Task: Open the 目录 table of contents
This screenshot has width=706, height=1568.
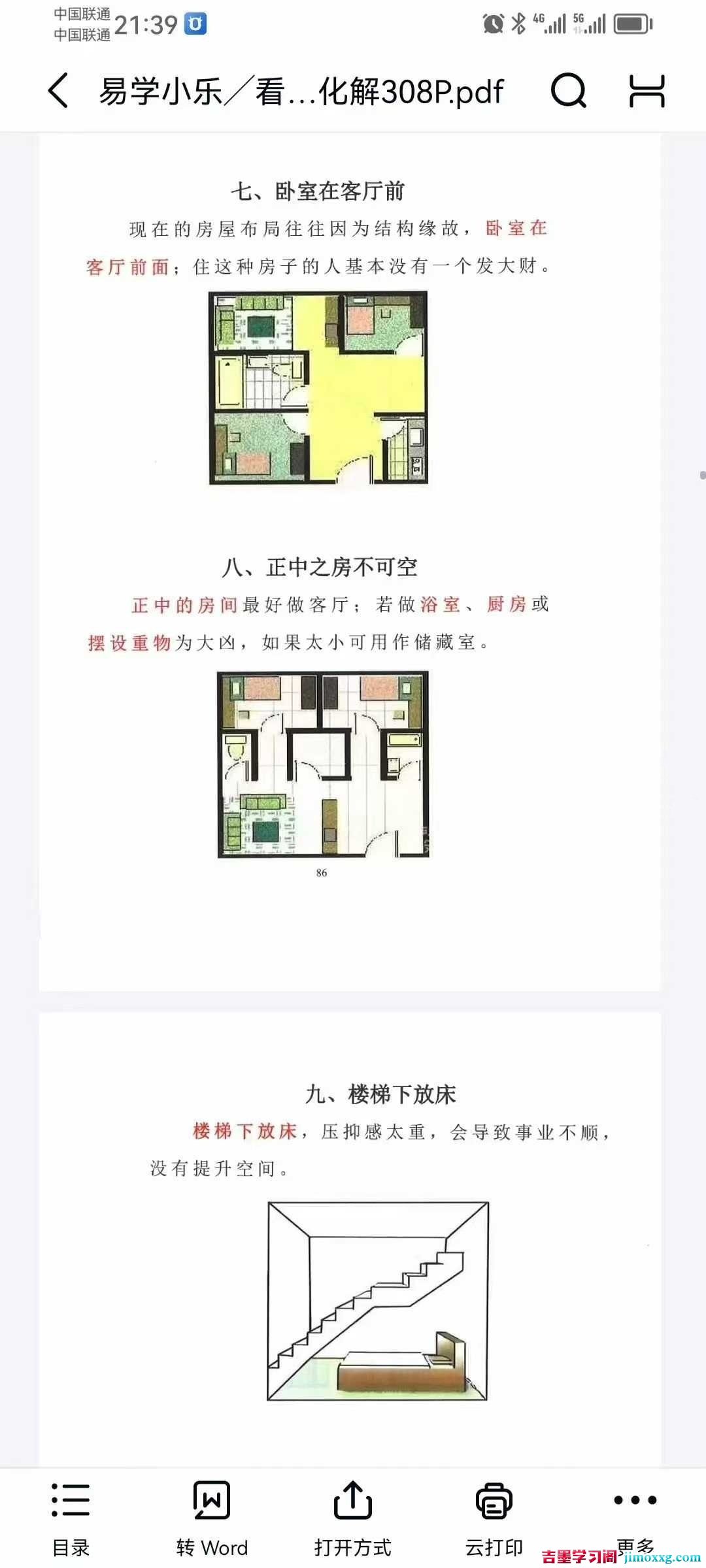Action: point(71,1518)
